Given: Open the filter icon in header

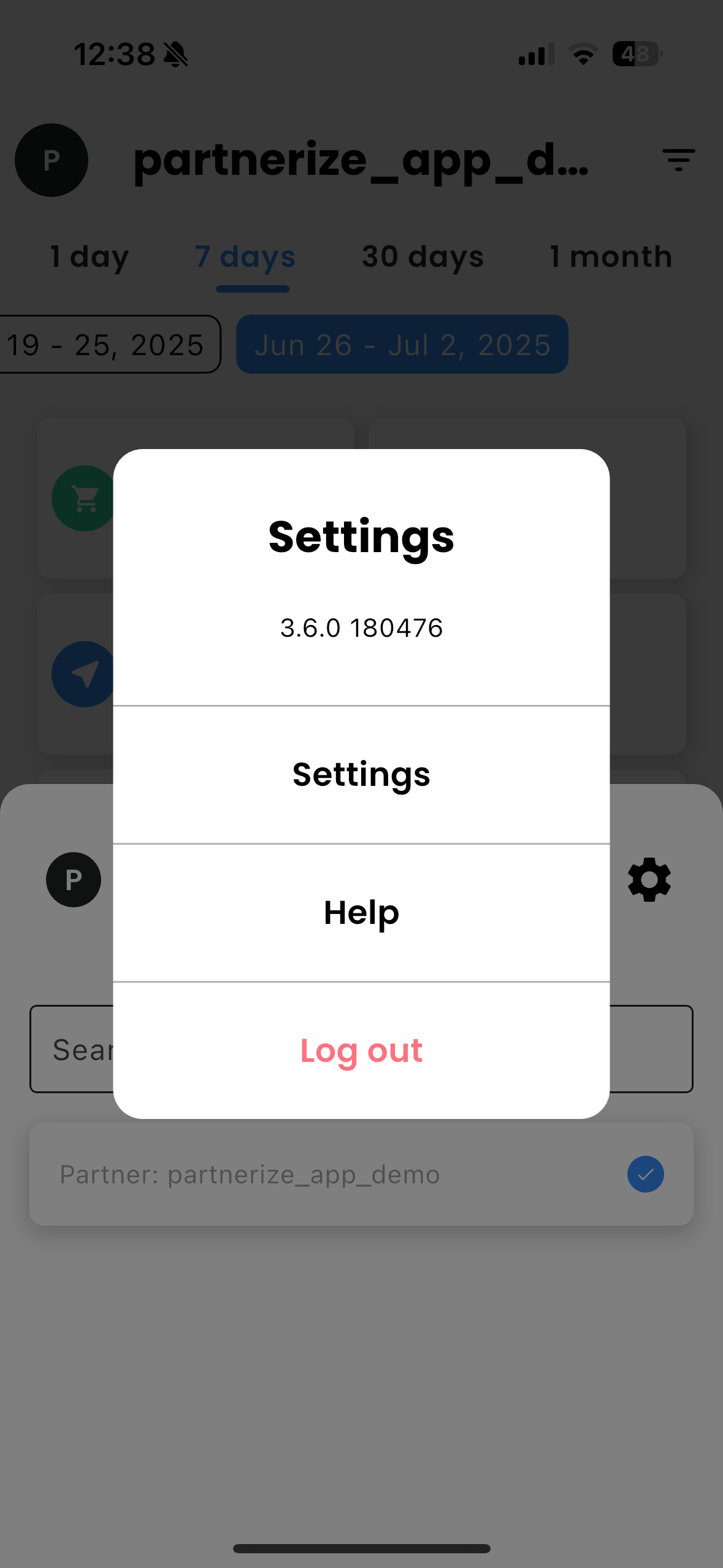Looking at the screenshot, I should point(678,160).
